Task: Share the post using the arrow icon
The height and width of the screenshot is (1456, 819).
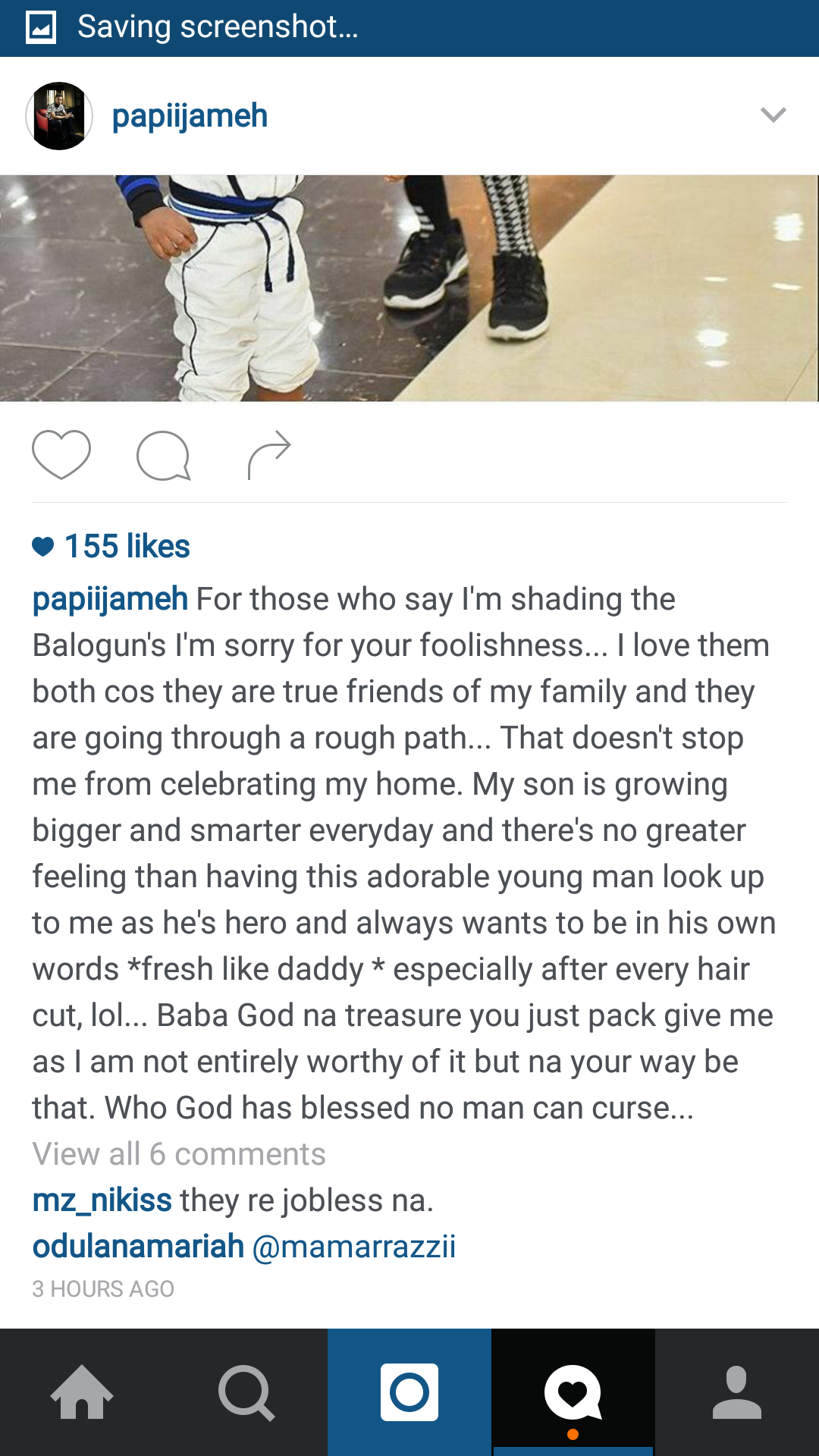Action: [x=269, y=455]
